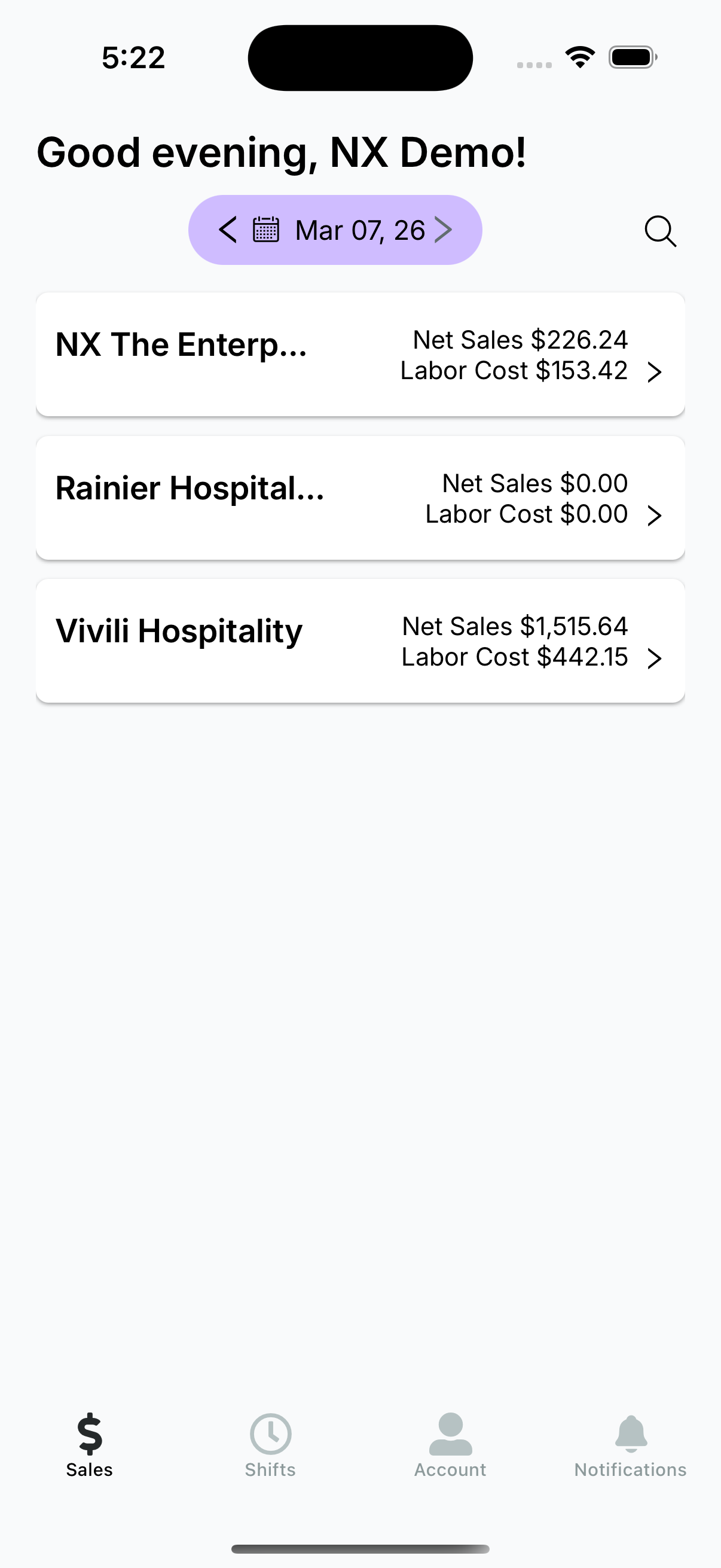Open the Notifications tab
This screenshot has height=1568, width=721.
tap(630, 1445)
